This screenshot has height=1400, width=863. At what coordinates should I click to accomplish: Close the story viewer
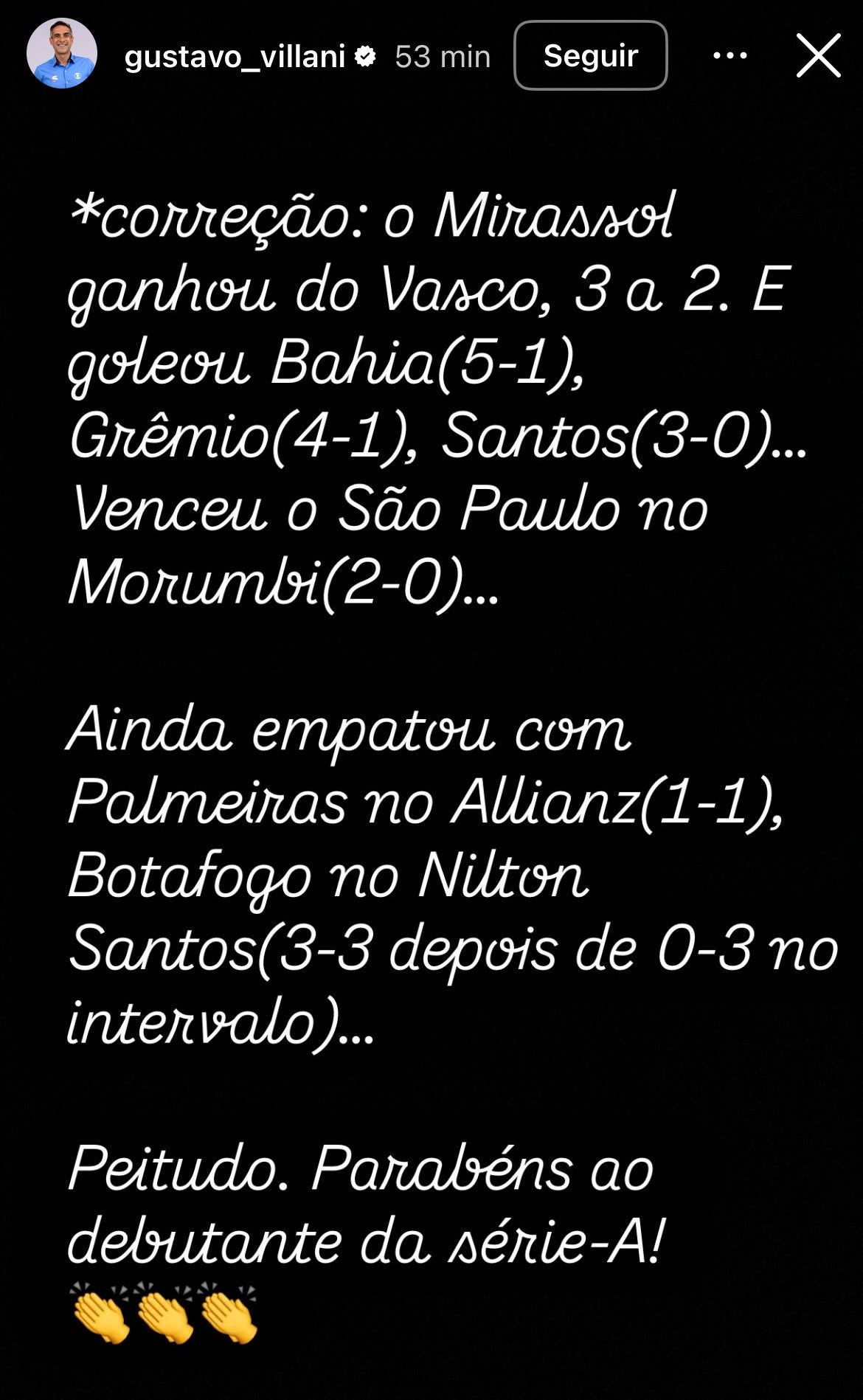pos(818,56)
